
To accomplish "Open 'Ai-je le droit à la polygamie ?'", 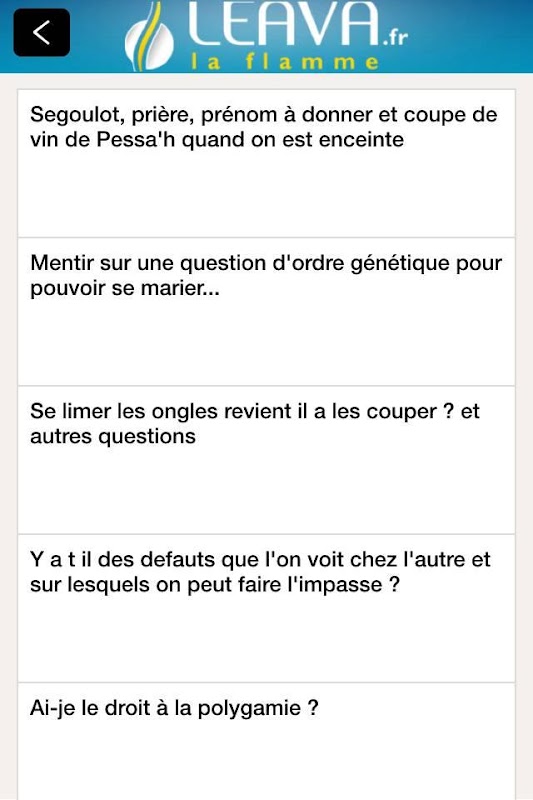I will click(266, 741).
